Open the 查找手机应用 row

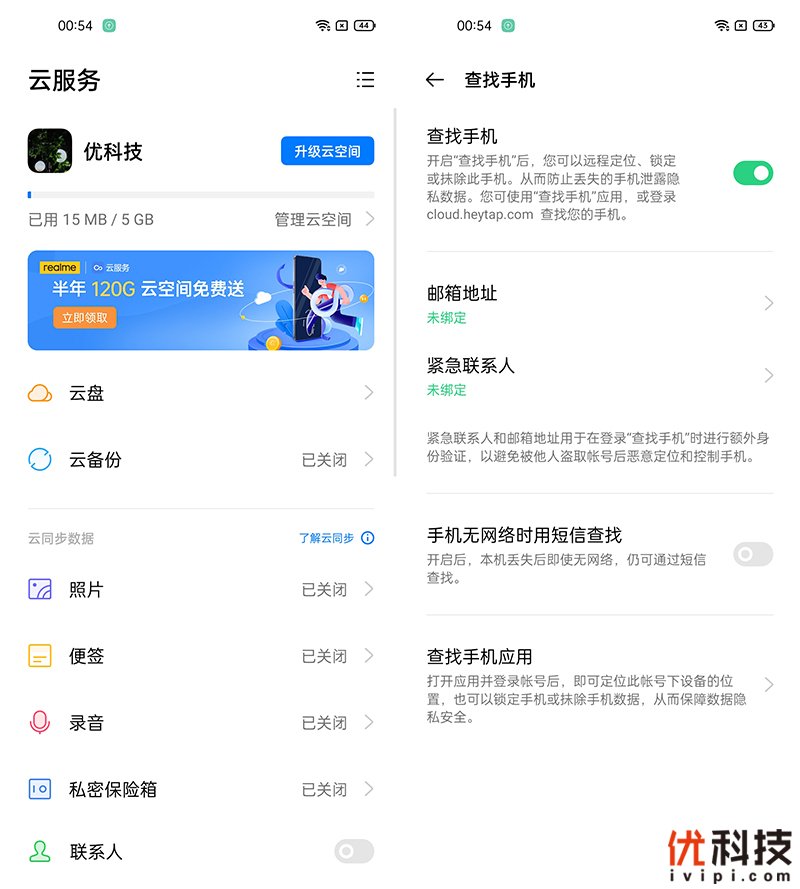(600, 685)
